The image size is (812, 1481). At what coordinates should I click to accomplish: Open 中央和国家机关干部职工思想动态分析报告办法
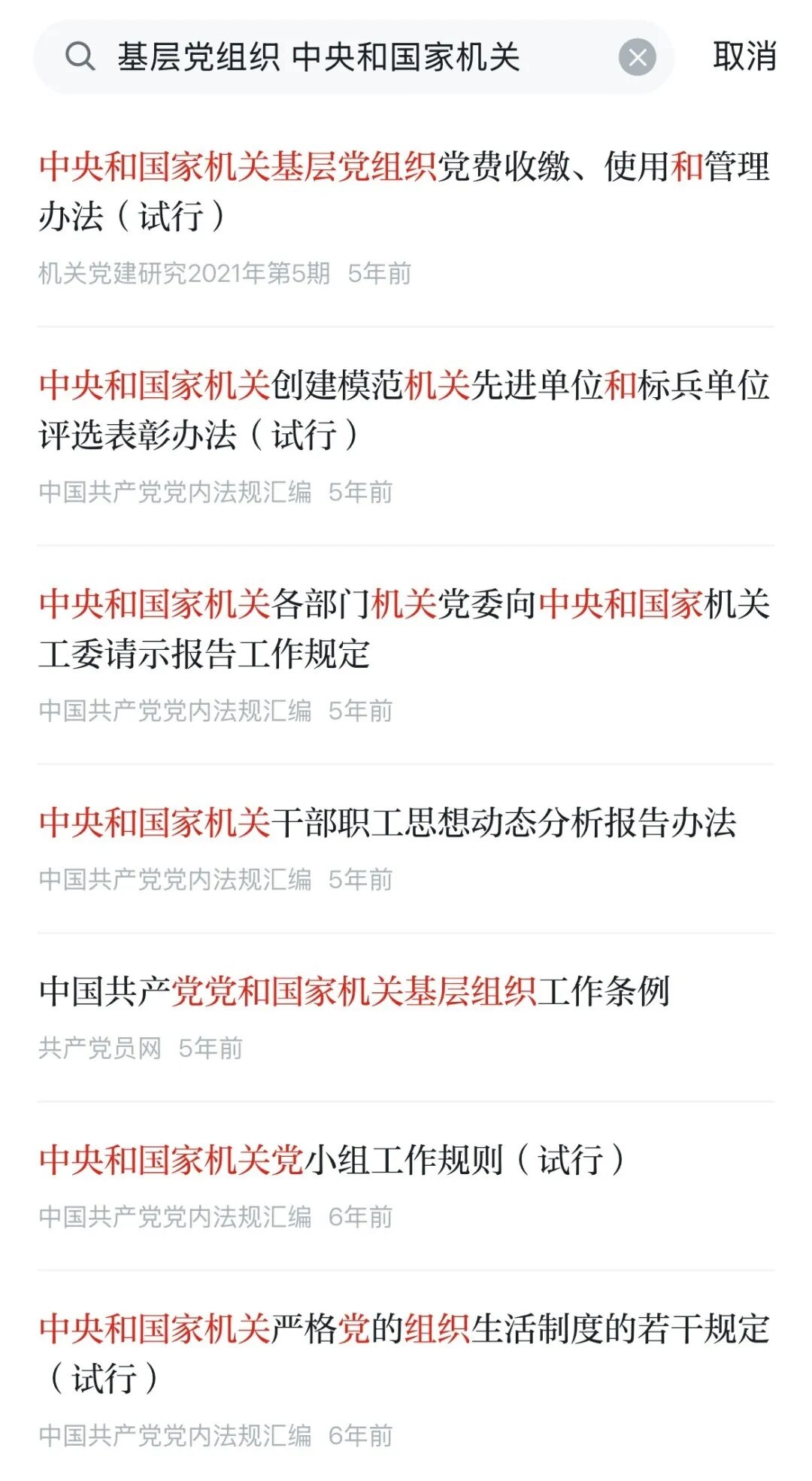click(391, 822)
